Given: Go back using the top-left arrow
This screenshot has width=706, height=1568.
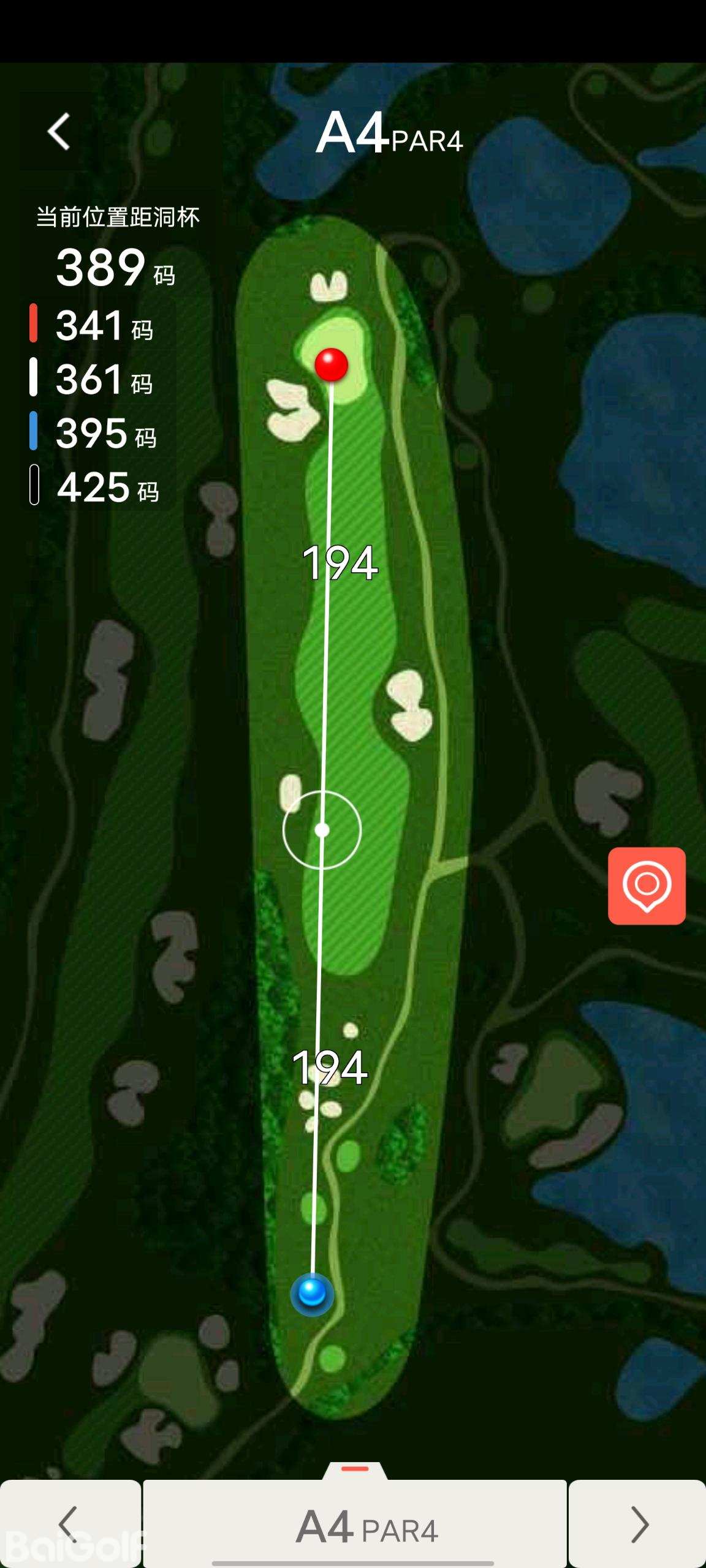Looking at the screenshot, I should pos(59,132).
